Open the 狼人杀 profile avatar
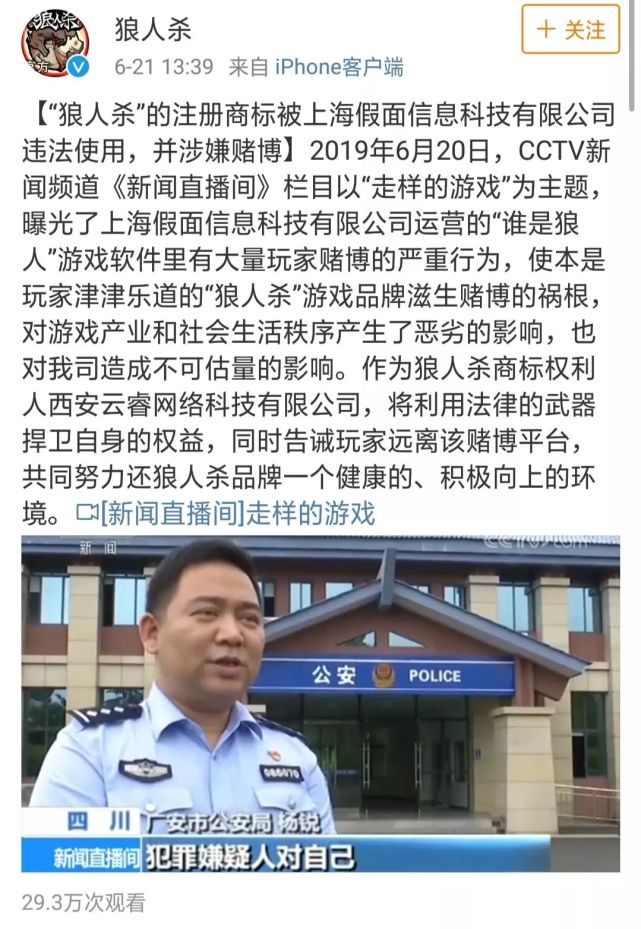Image resolution: width=641 pixels, height=929 pixels. 56,43
